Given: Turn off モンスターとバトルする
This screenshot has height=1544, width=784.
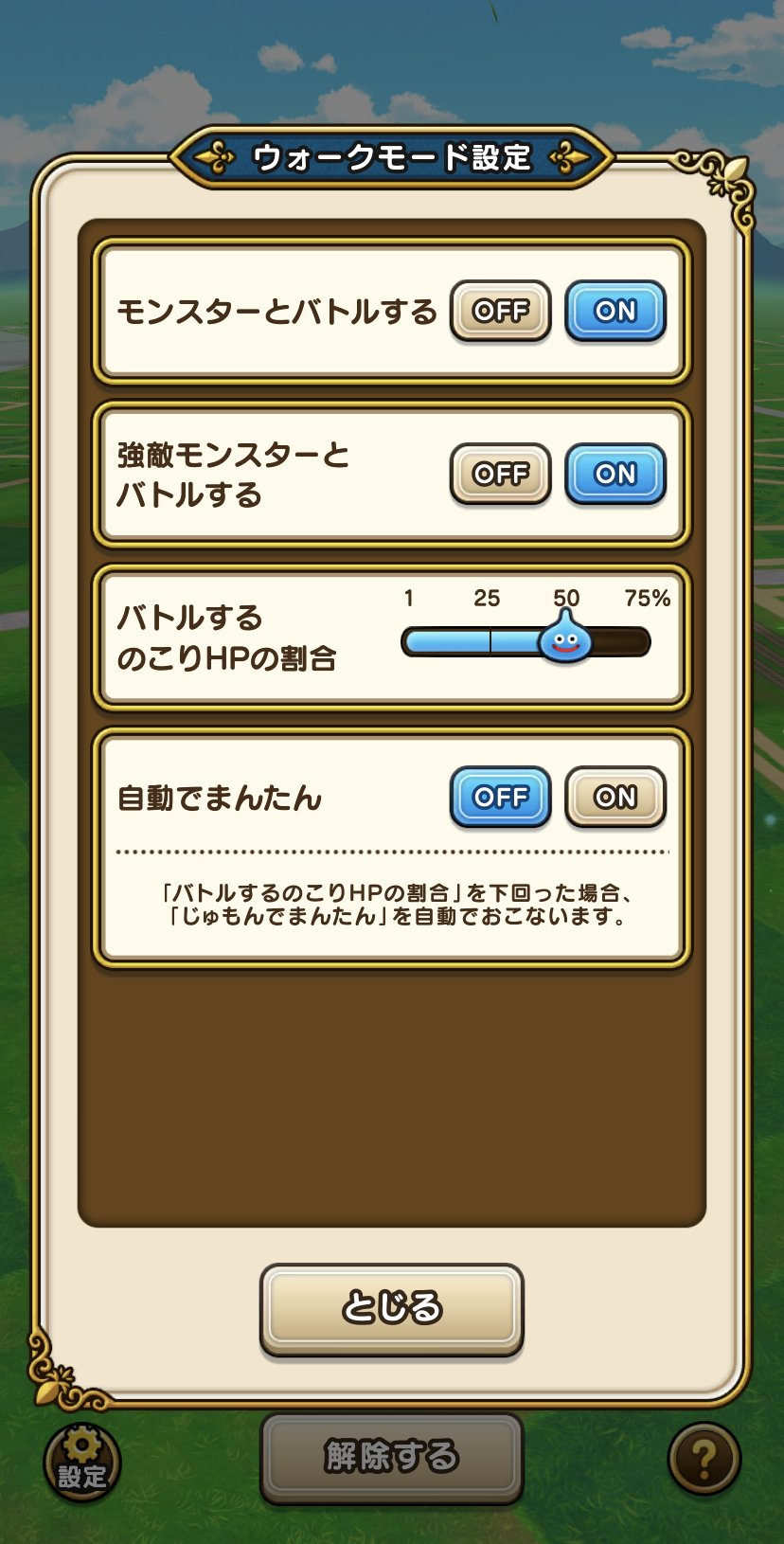Looking at the screenshot, I should point(500,311).
